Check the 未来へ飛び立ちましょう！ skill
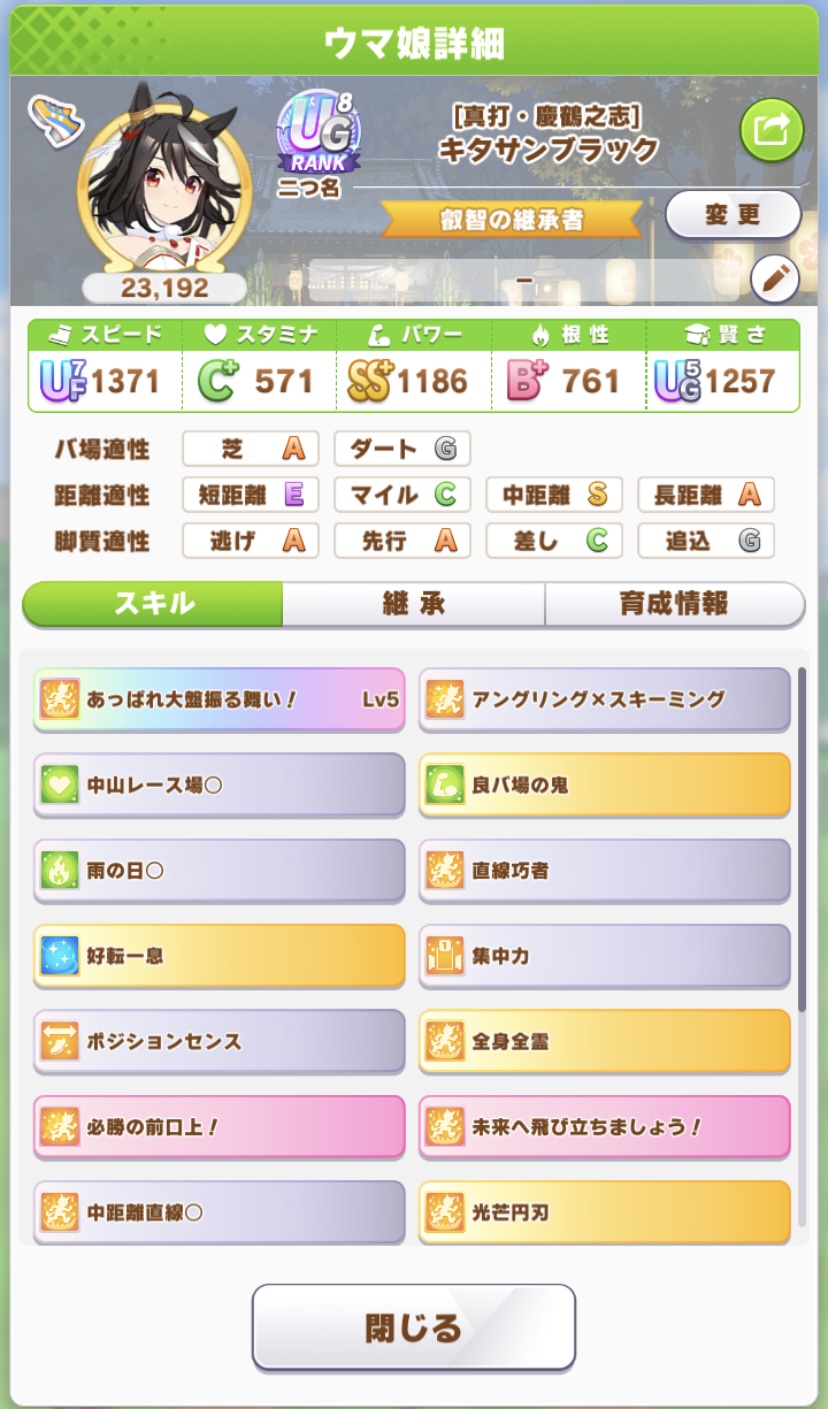Image resolution: width=828 pixels, height=1409 pixels. click(x=604, y=1127)
